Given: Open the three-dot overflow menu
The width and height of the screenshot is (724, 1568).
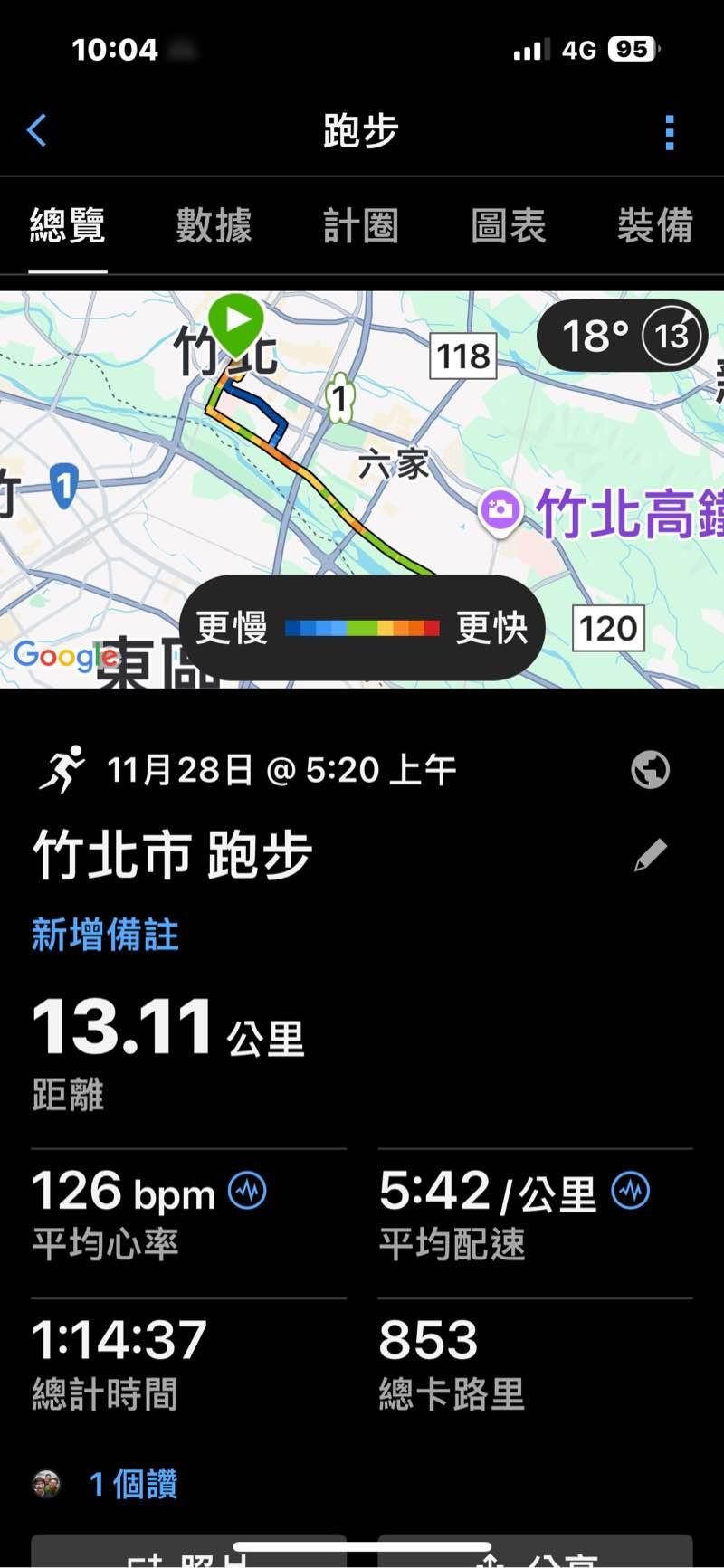Looking at the screenshot, I should point(670,132).
